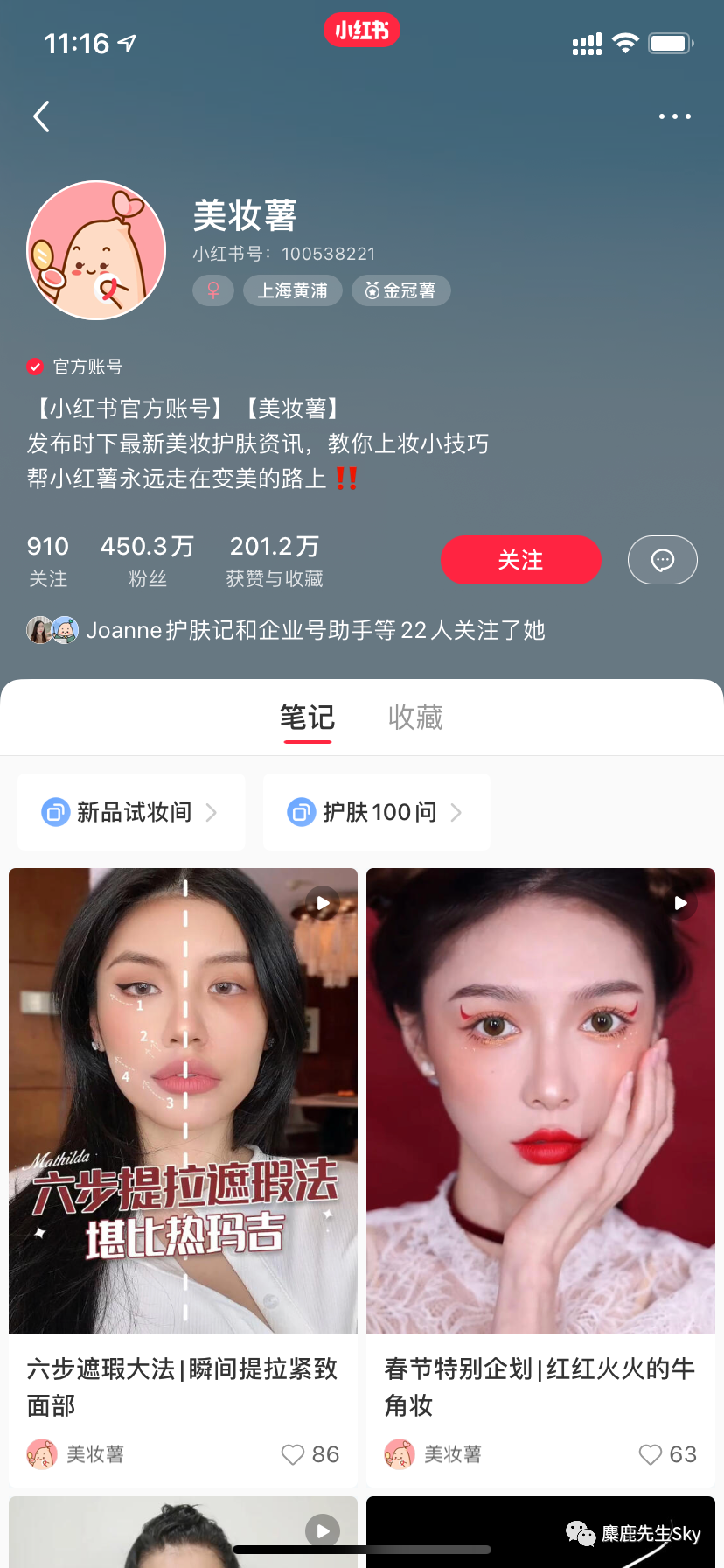The width and height of the screenshot is (724, 1568).
Task: Tap the back arrow to return
Action: coord(41,115)
